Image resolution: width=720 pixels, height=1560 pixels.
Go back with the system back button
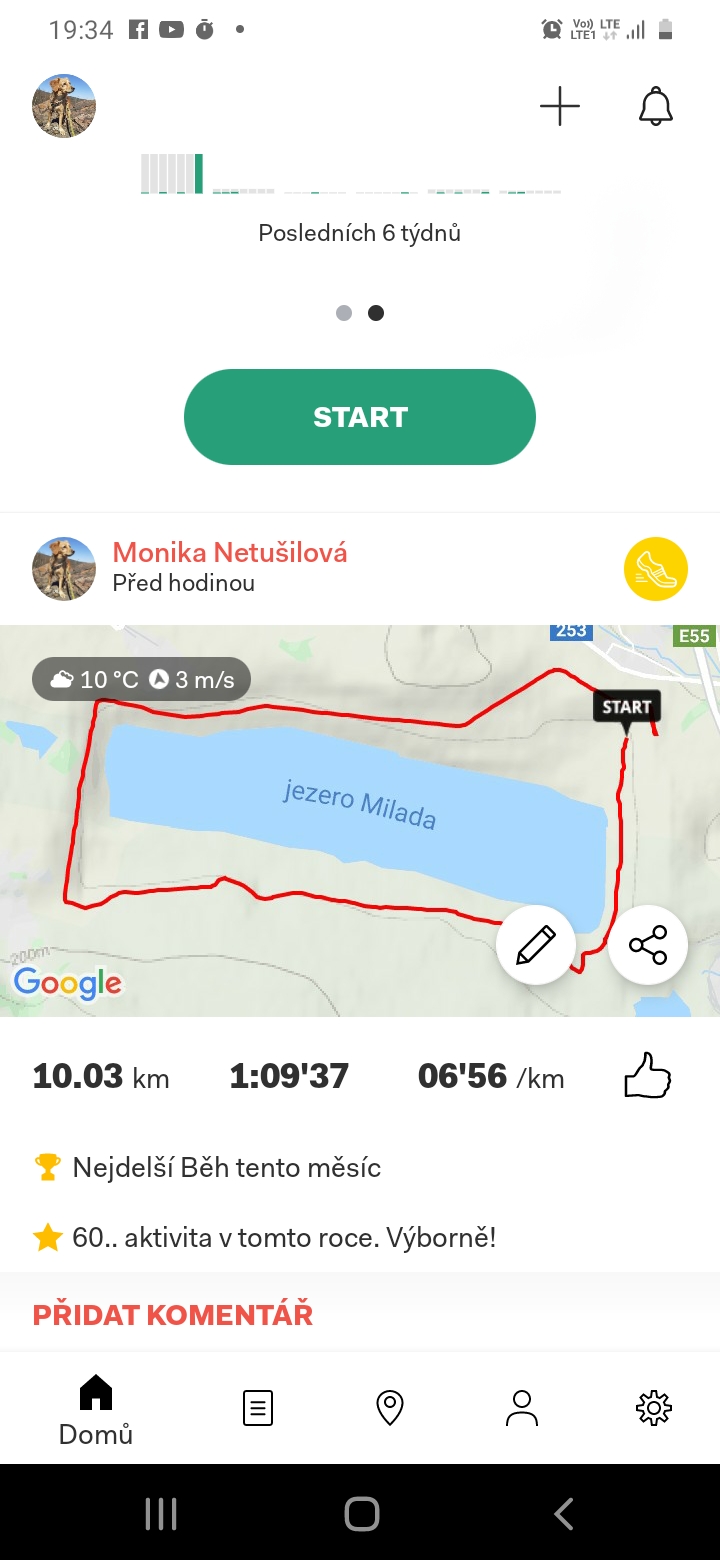click(x=564, y=1514)
